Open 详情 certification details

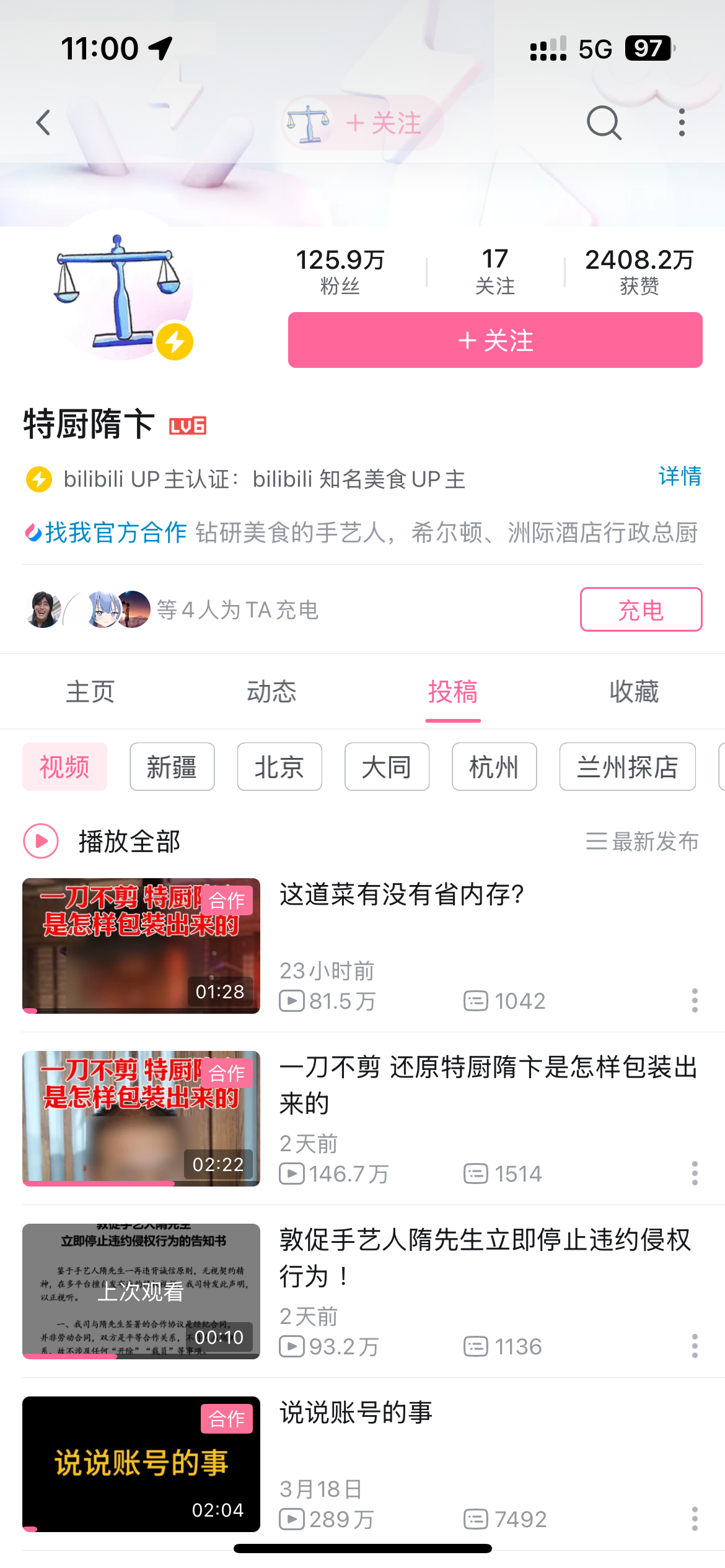coord(679,476)
